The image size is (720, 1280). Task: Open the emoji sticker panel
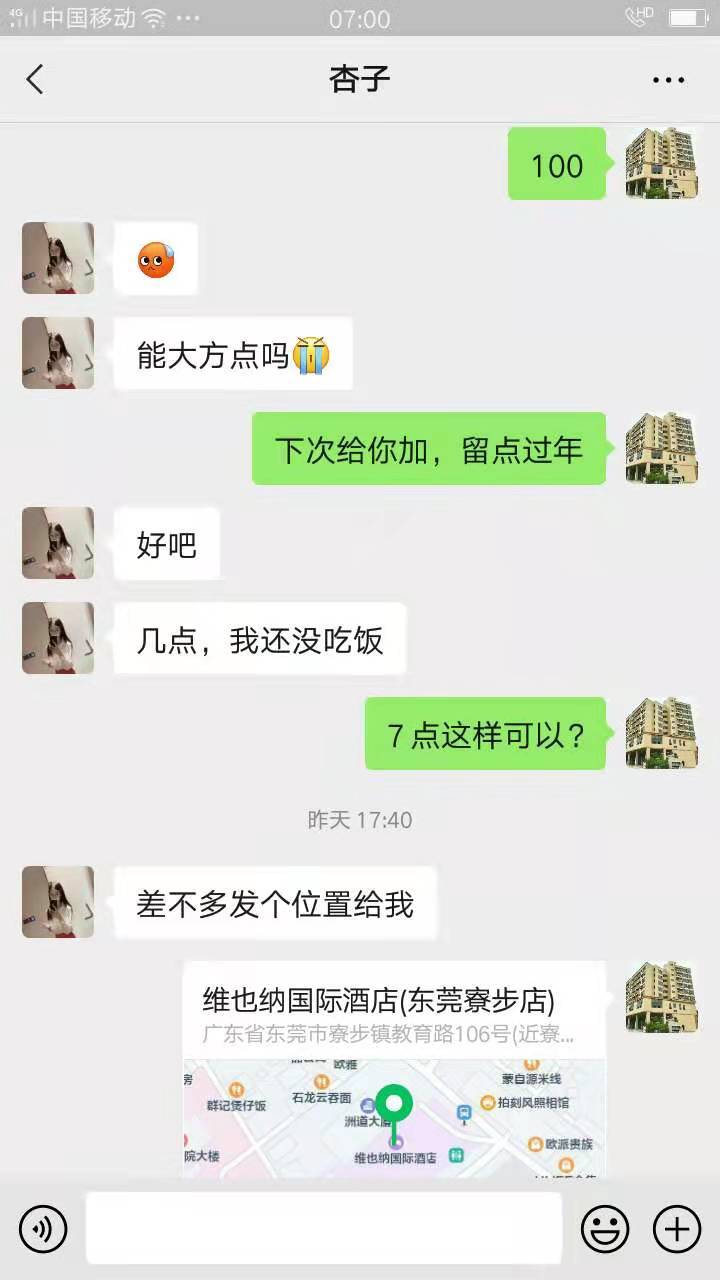click(605, 1228)
